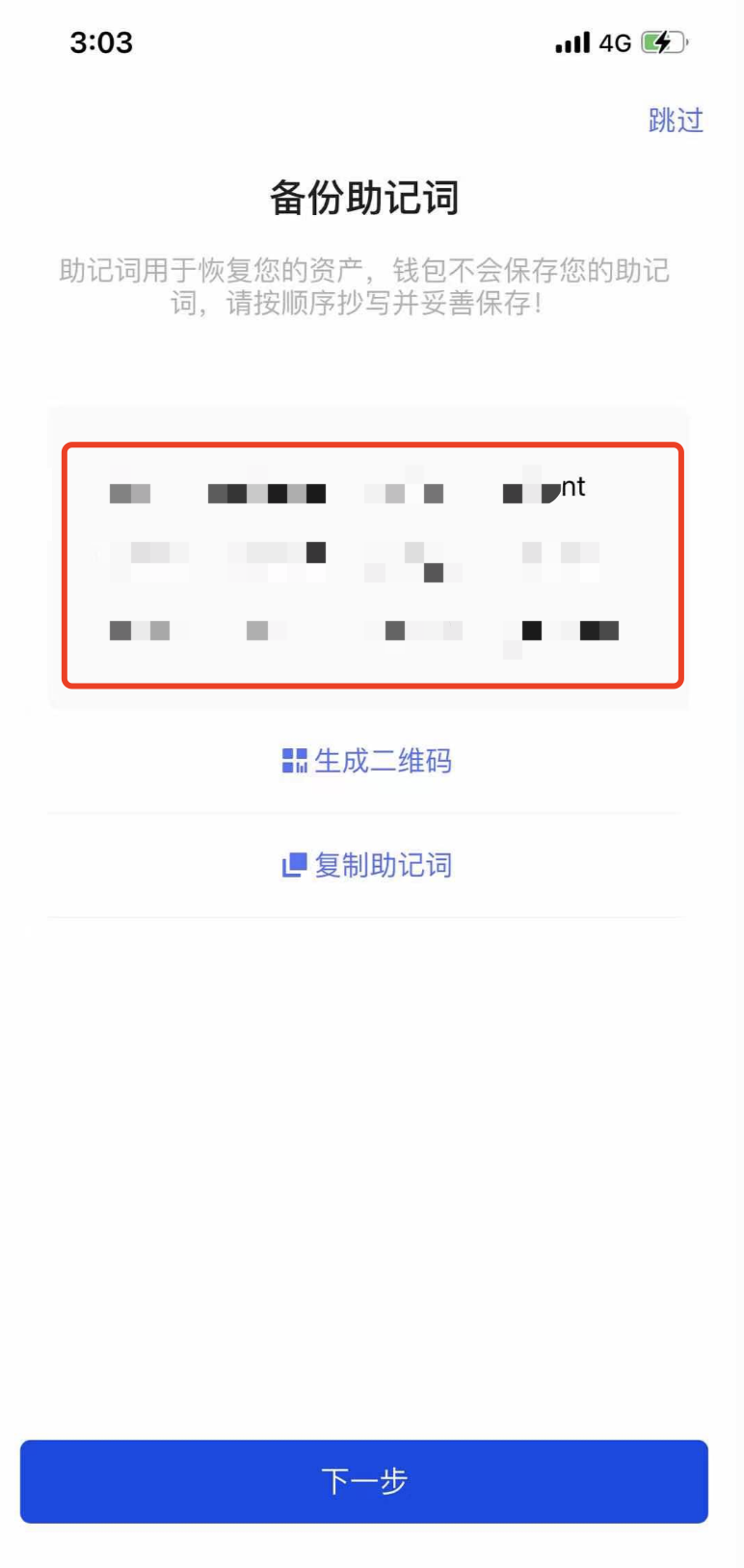744x1568 pixels.
Task: Generate QR code via 生成二维码
Action: coord(367,761)
